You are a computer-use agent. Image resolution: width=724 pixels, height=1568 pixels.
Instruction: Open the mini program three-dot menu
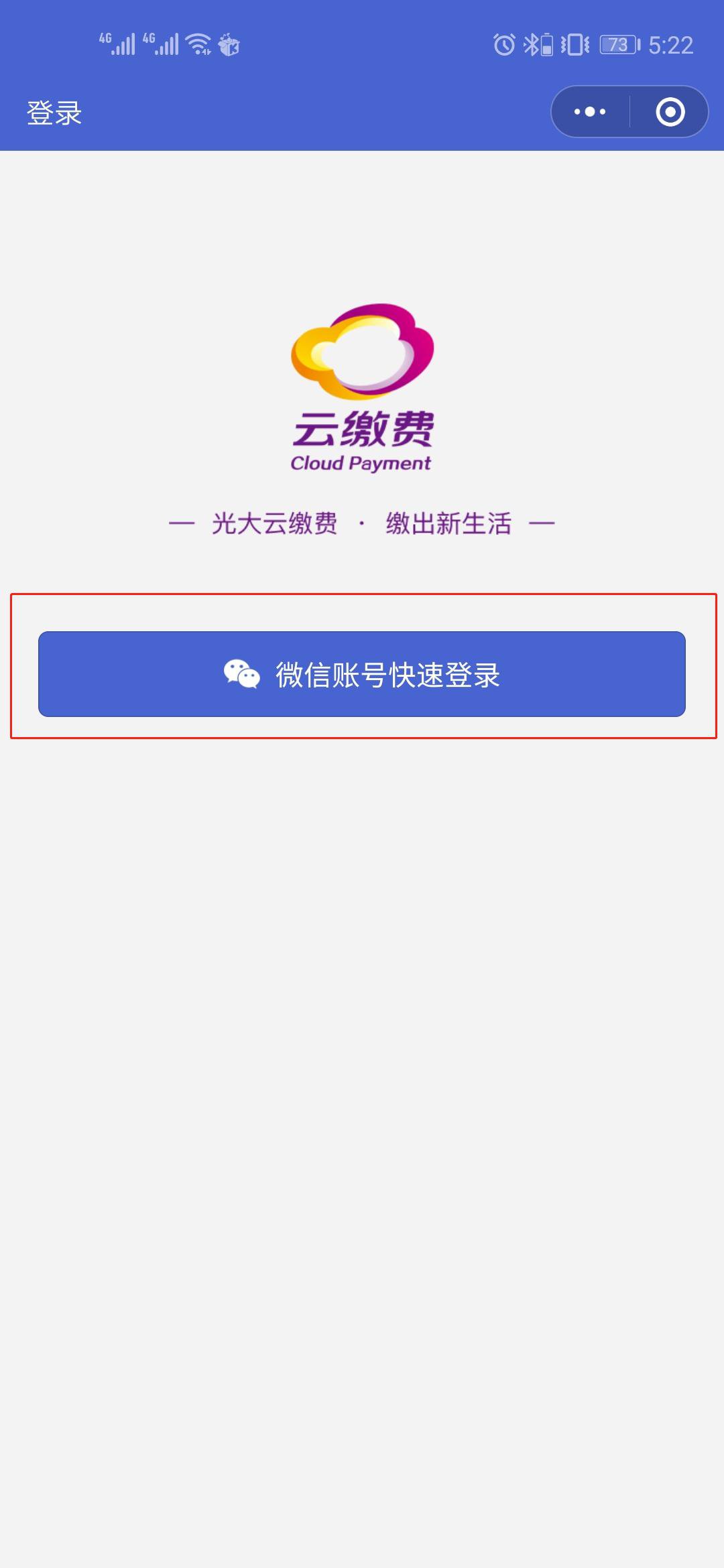tap(590, 112)
